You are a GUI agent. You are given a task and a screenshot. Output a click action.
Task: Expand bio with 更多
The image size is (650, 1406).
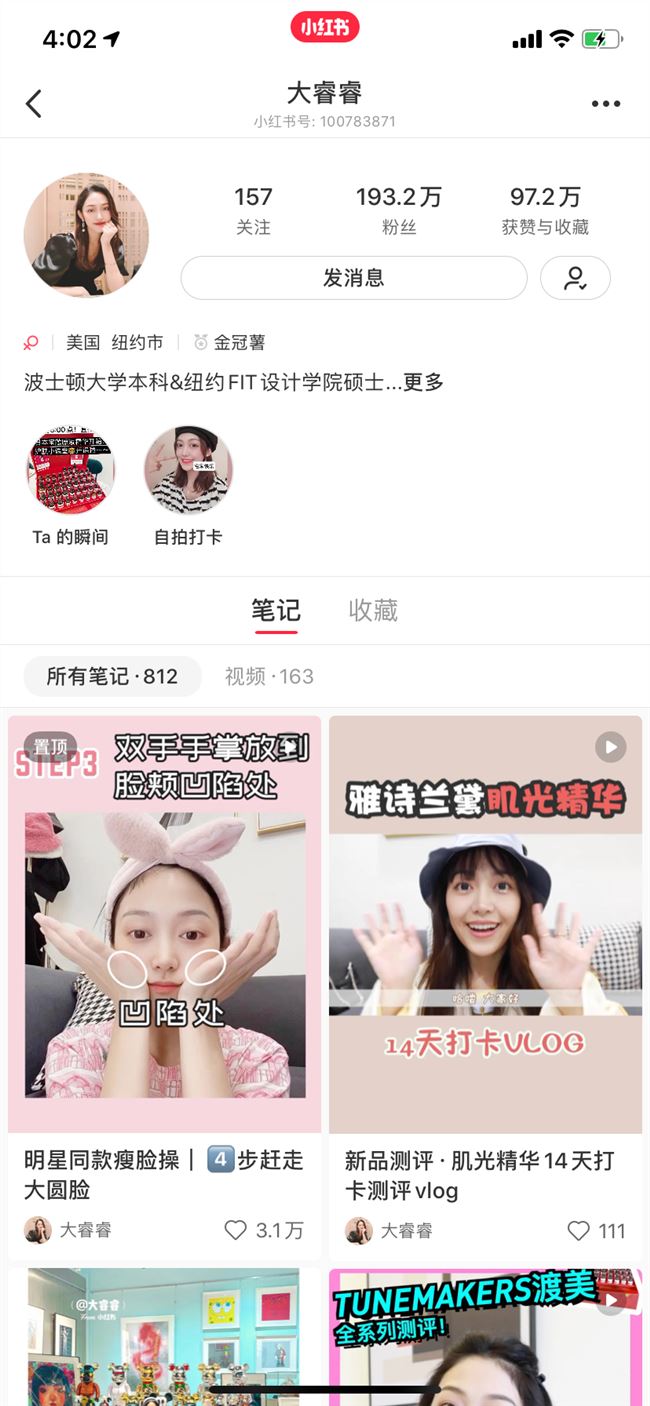point(423,382)
